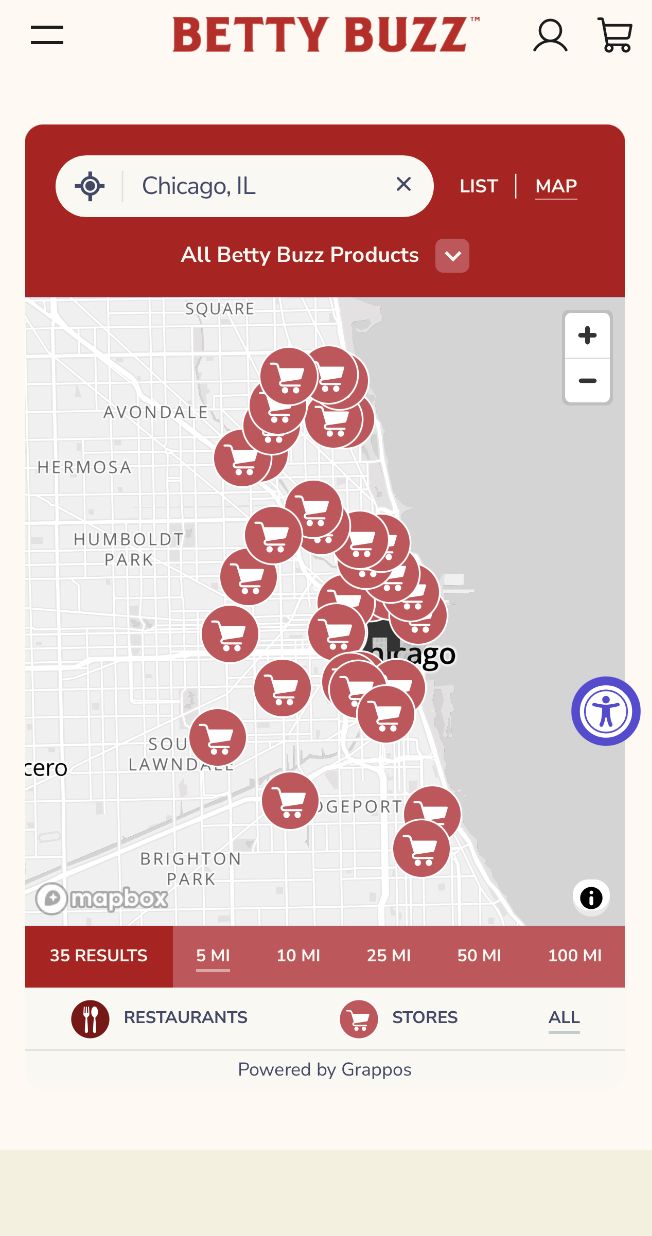Expand the All Betty Buzz Products dropdown
This screenshot has height=1236, width=652.
(452, 256)
